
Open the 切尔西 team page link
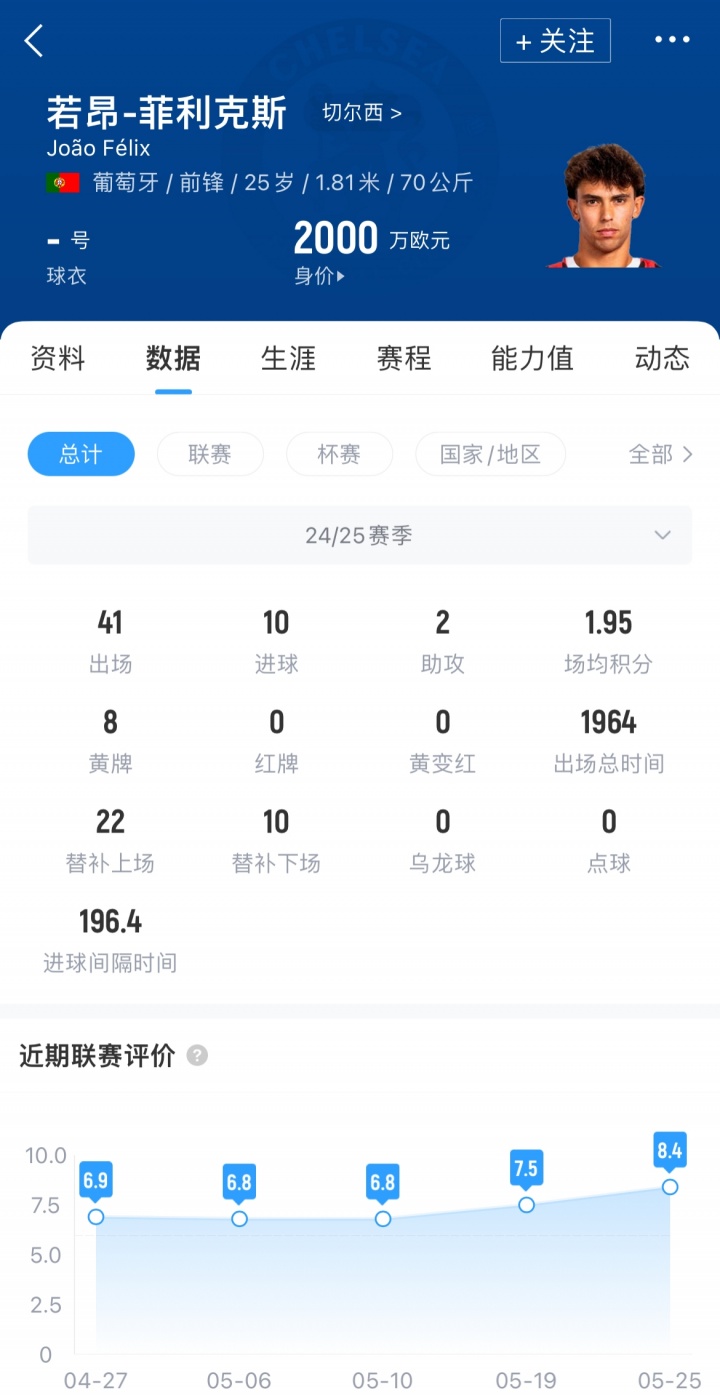(361, 112)
